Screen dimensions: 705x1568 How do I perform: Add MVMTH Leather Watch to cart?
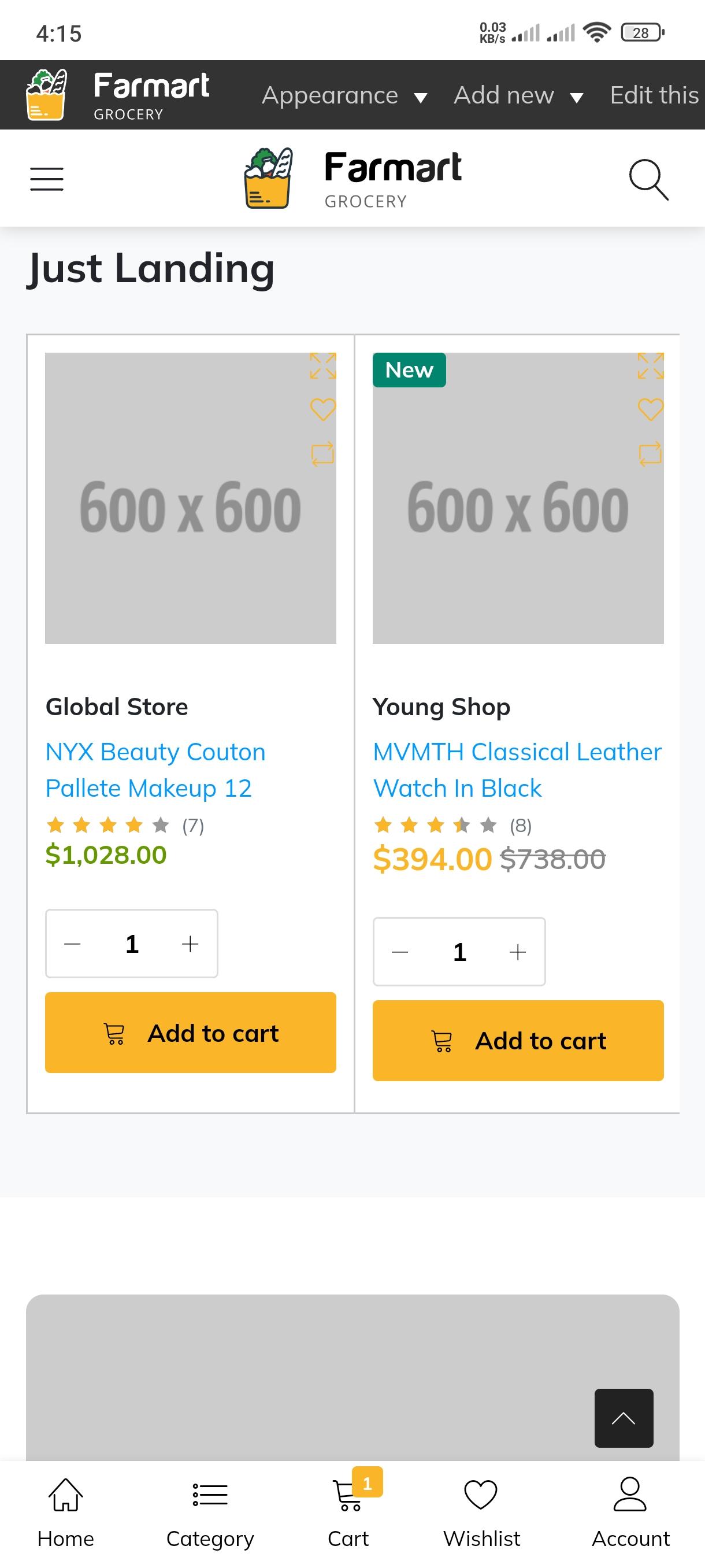[518, 1041]
